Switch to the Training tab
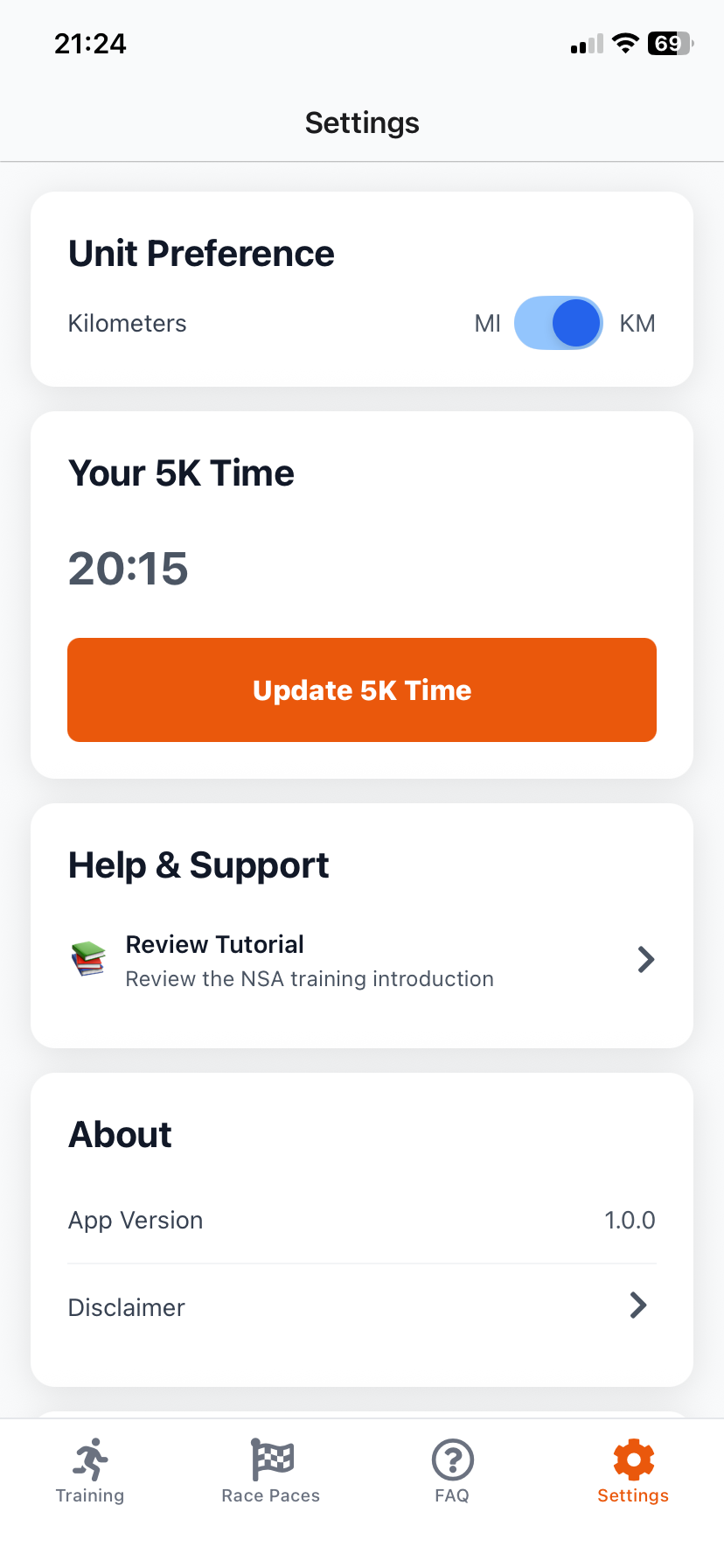This screenshot has height=1568, width=724. tap(89, 1470)
